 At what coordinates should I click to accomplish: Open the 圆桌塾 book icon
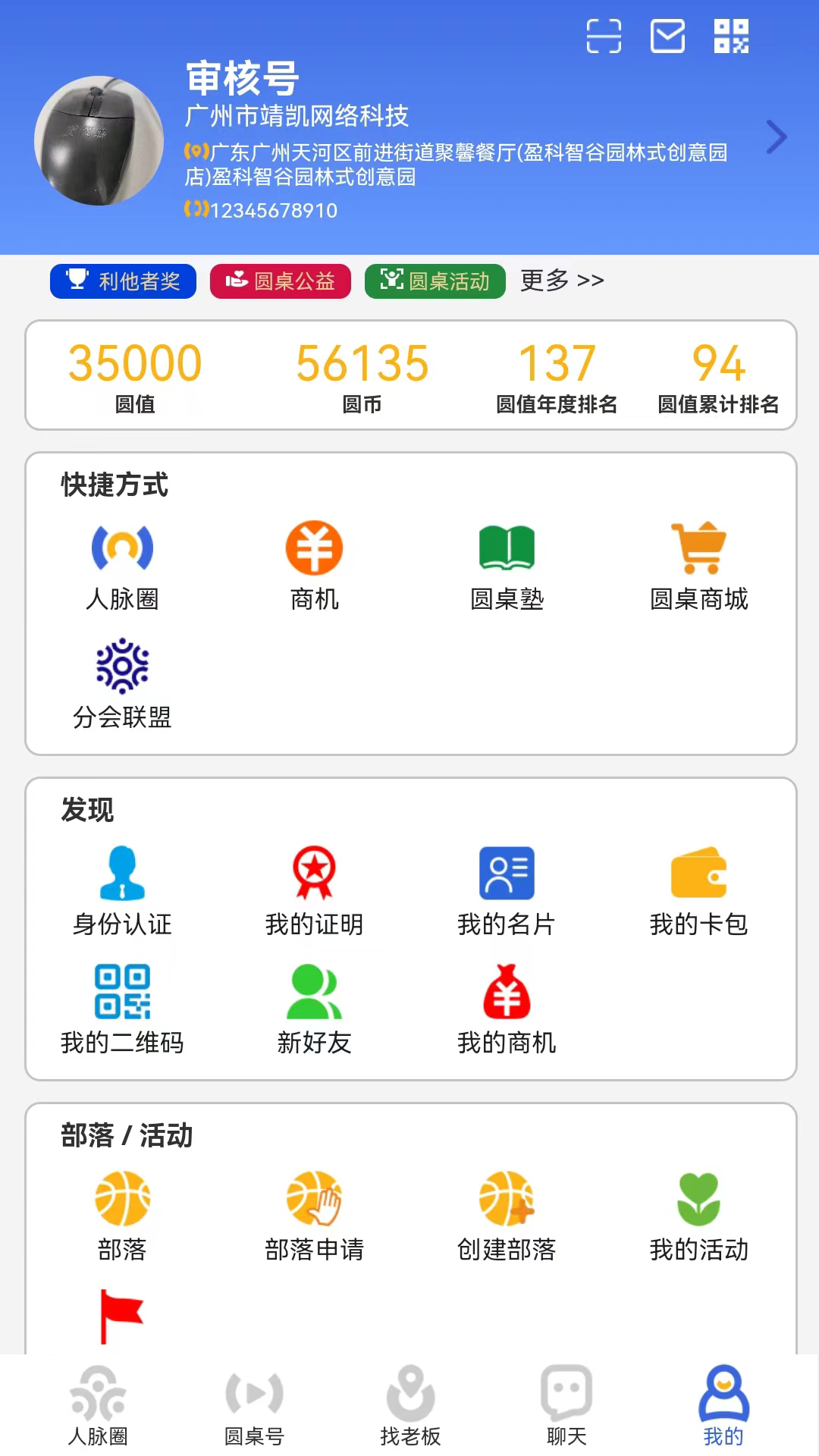pyautogui.click(x=507, y=551)
